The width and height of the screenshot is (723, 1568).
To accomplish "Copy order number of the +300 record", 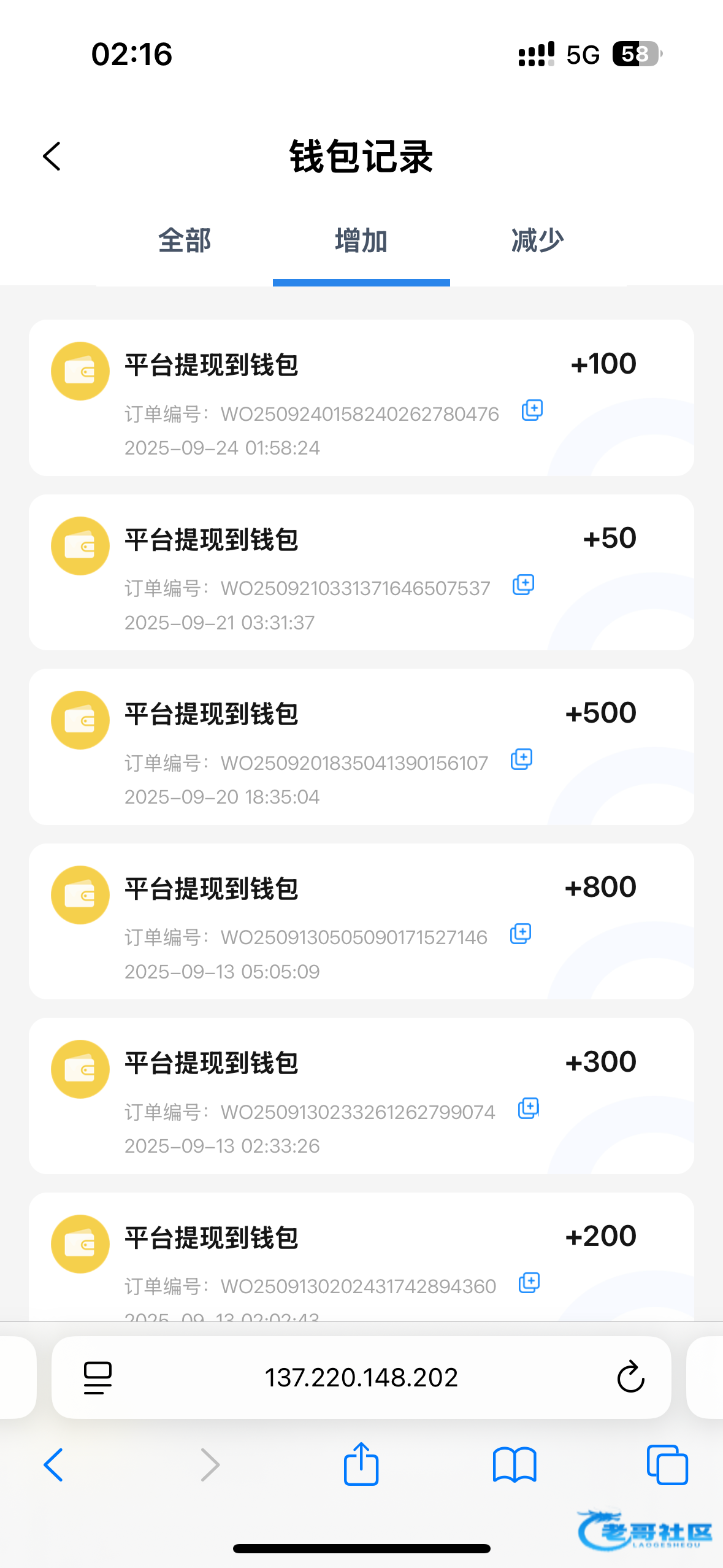I will coord(528,1109).
